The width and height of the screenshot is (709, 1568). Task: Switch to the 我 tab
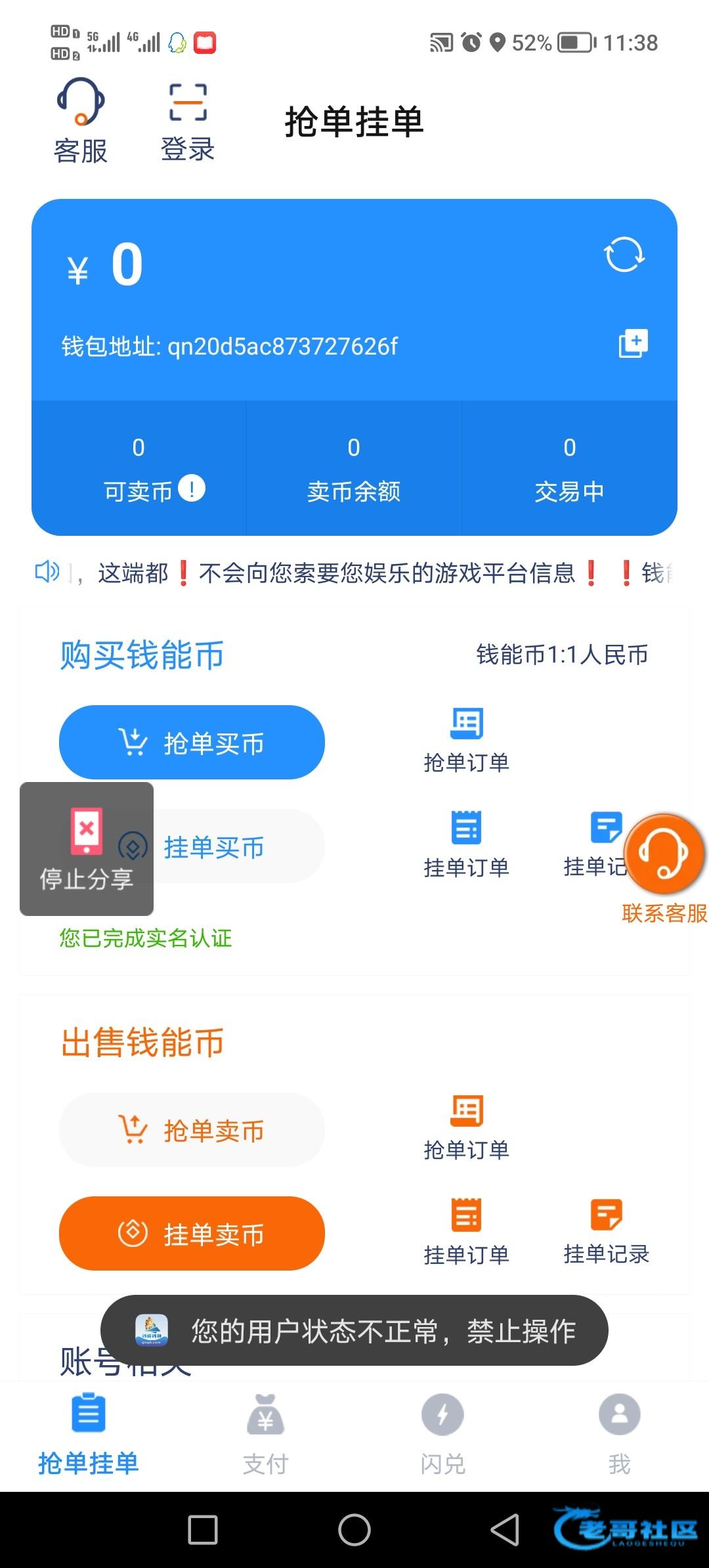click(619, 1433)
